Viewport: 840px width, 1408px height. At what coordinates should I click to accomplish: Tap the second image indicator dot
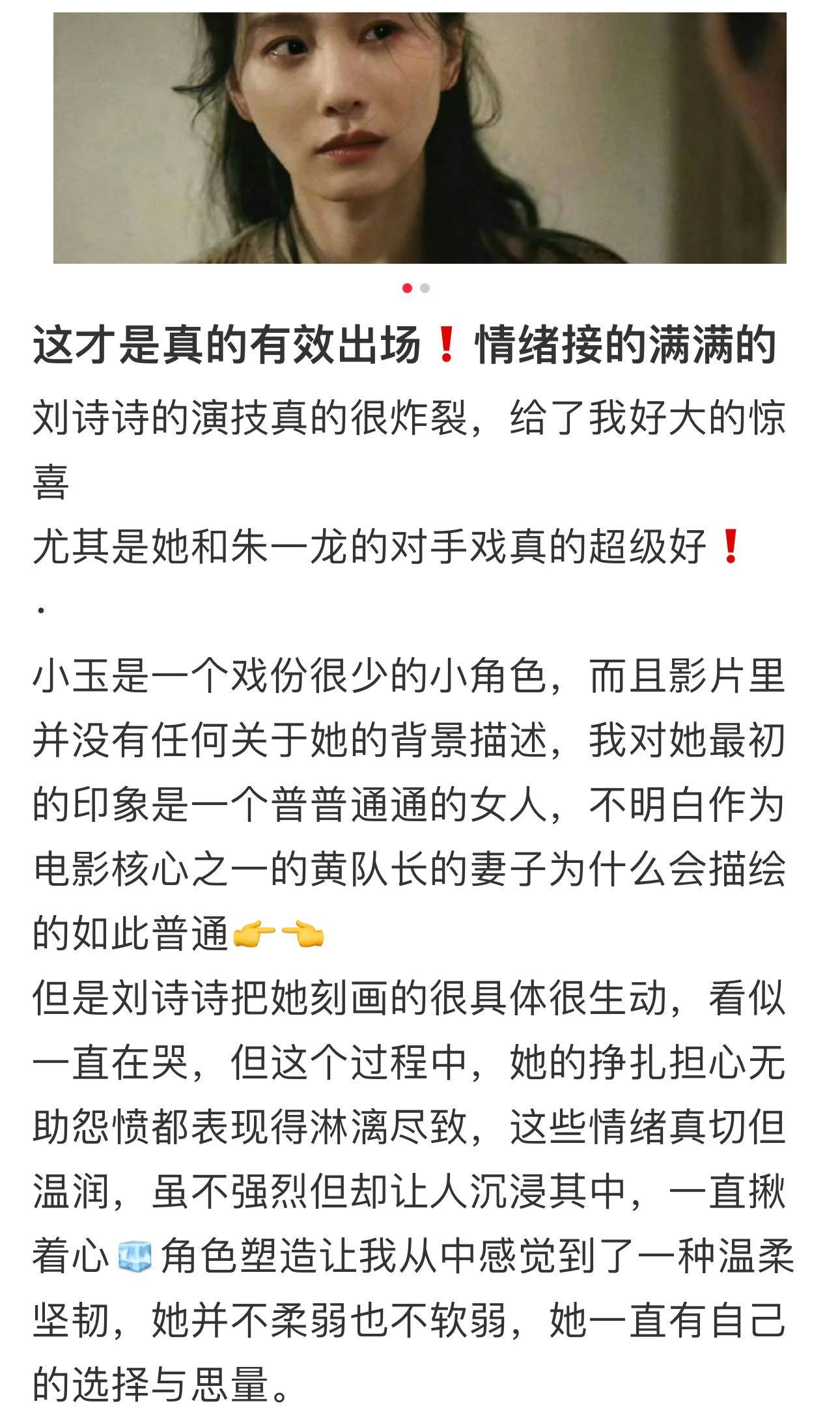pos(425,288)
